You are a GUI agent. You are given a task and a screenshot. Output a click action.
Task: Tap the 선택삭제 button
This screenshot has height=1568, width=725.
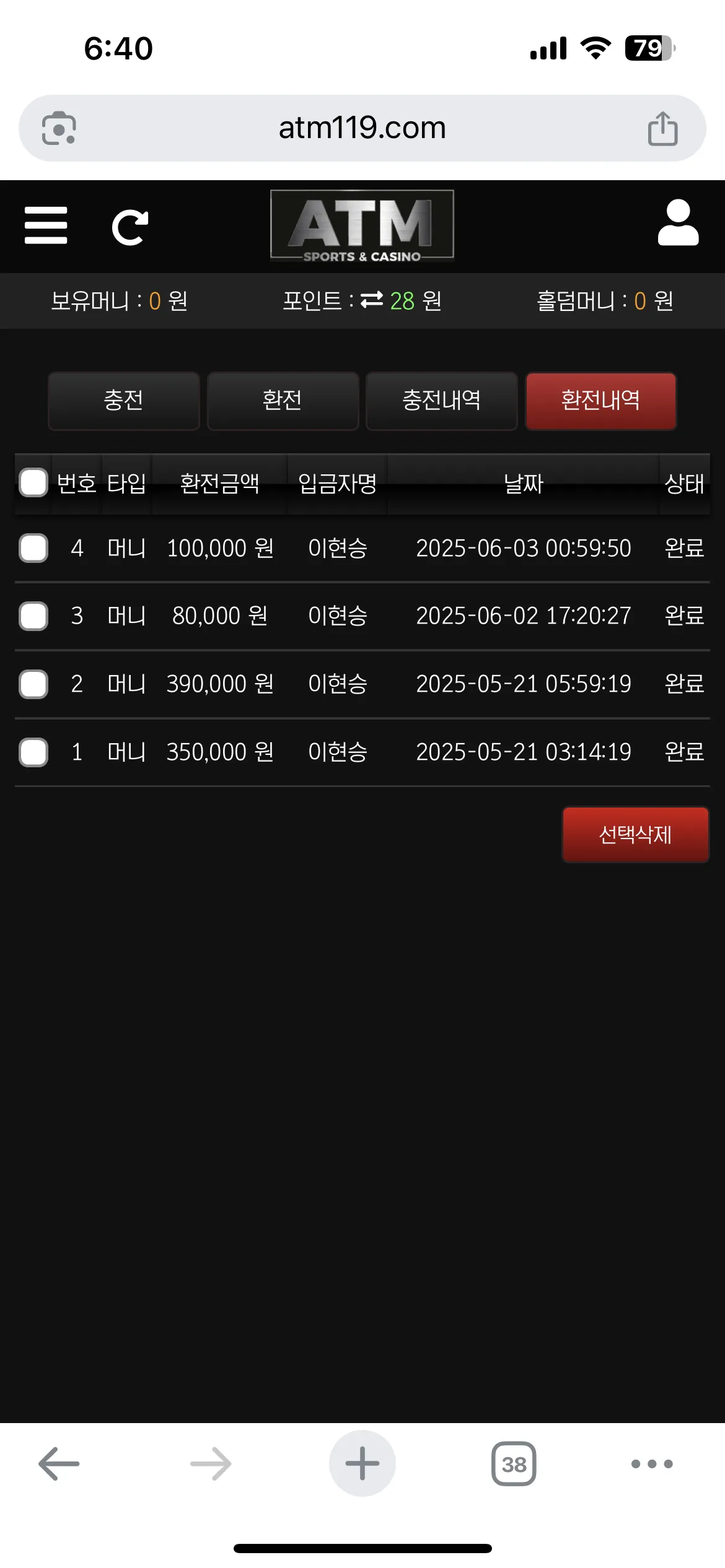click(635, 834)
